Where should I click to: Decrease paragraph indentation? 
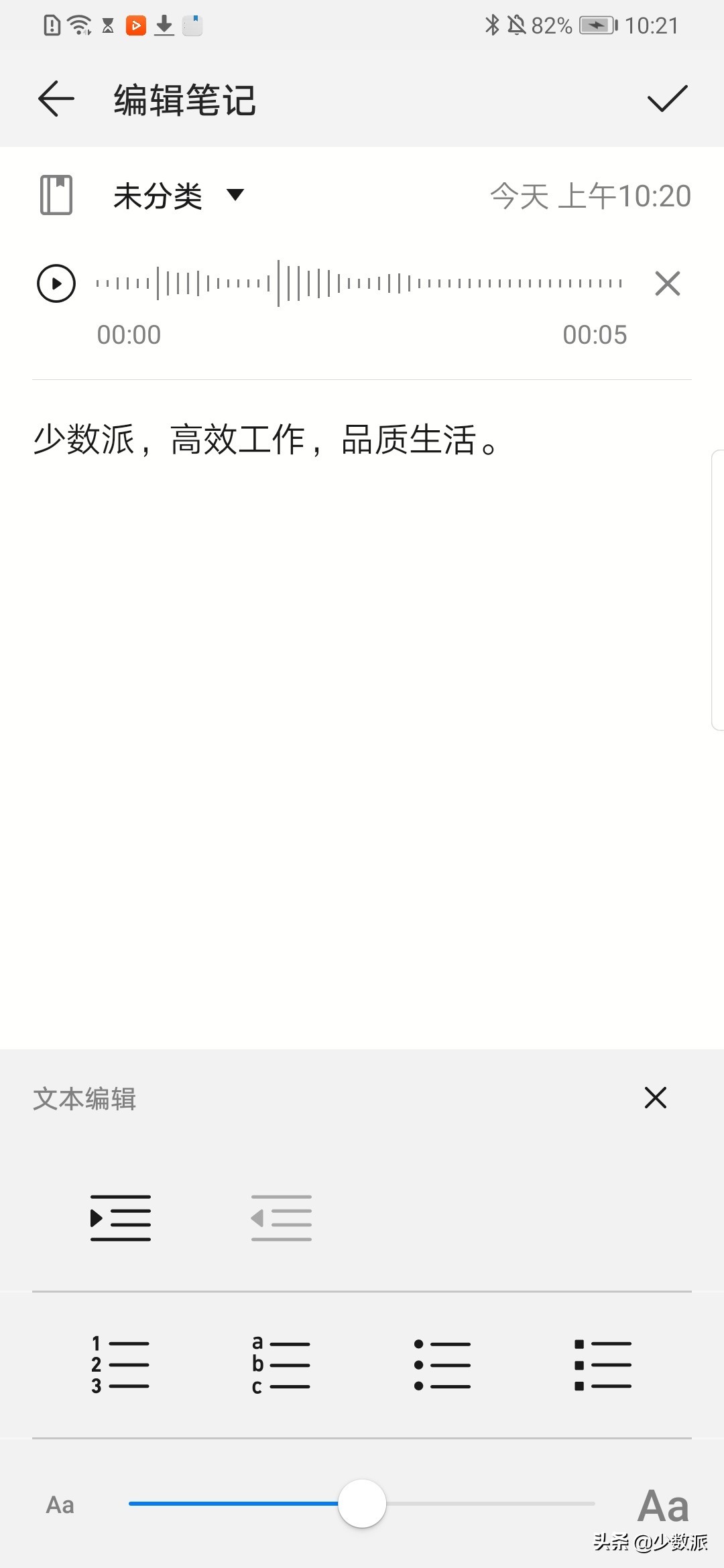pyautogui.click(x=282, y=1218)
